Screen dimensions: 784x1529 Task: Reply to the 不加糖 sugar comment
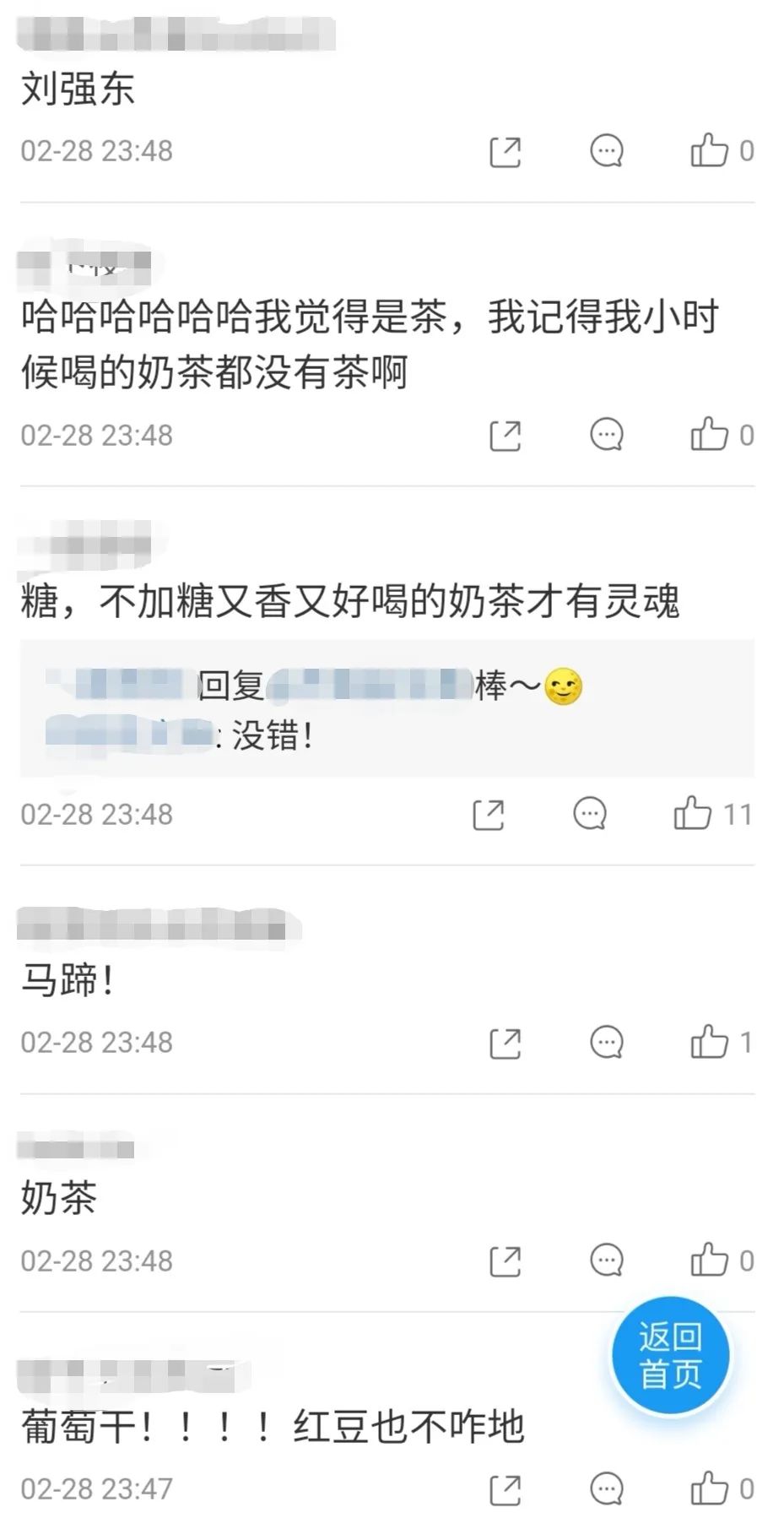coord(589,814)
